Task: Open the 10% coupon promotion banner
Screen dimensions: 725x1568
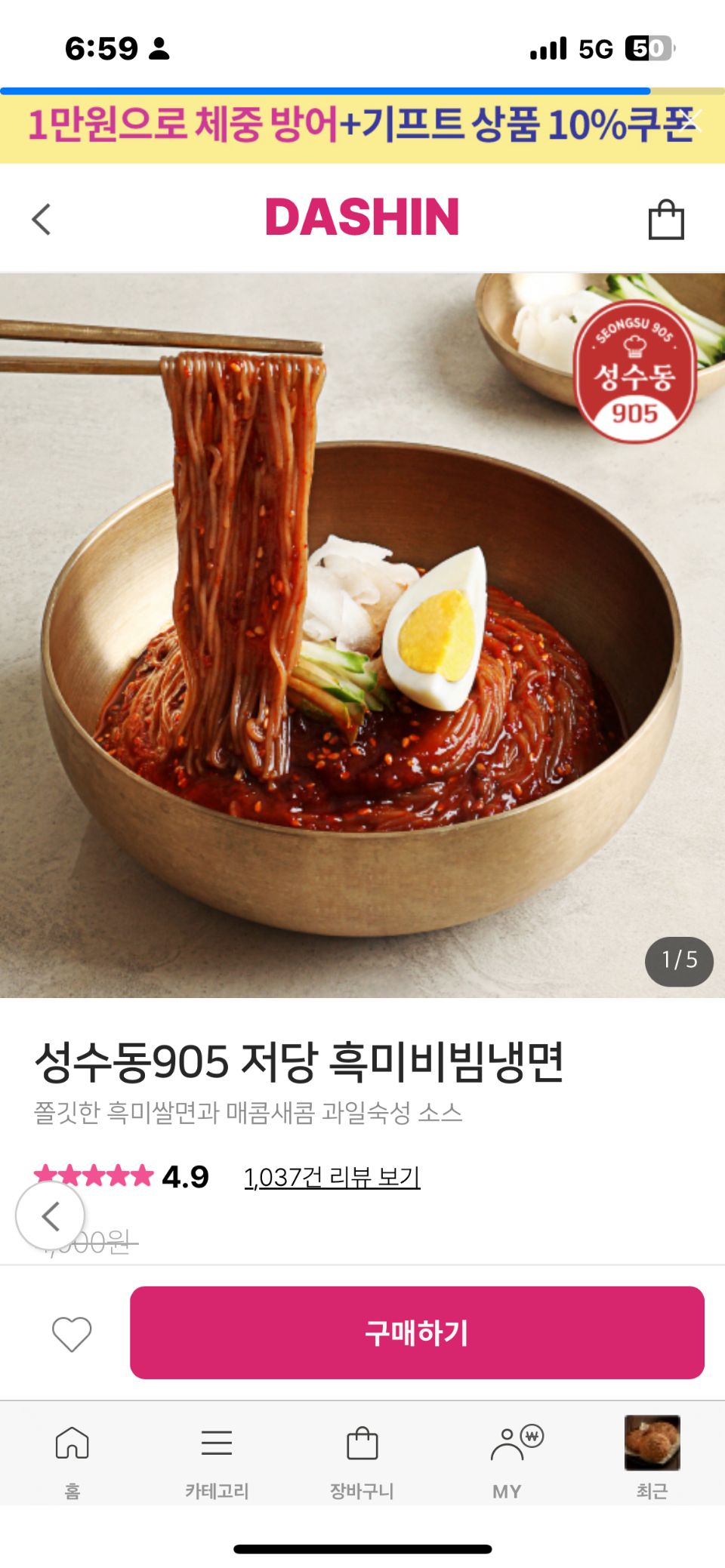Action: tap(340, 125)
